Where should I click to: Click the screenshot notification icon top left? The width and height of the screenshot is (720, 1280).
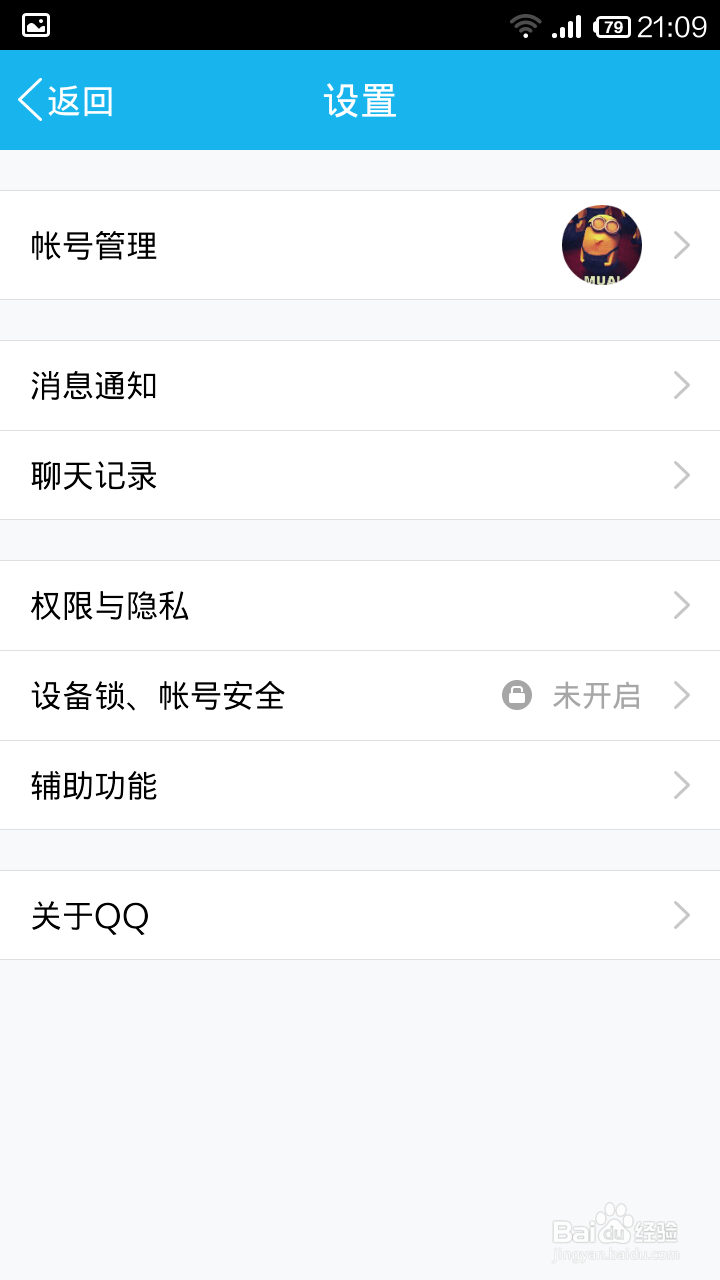pyautogui.click(x=34, y=25)
